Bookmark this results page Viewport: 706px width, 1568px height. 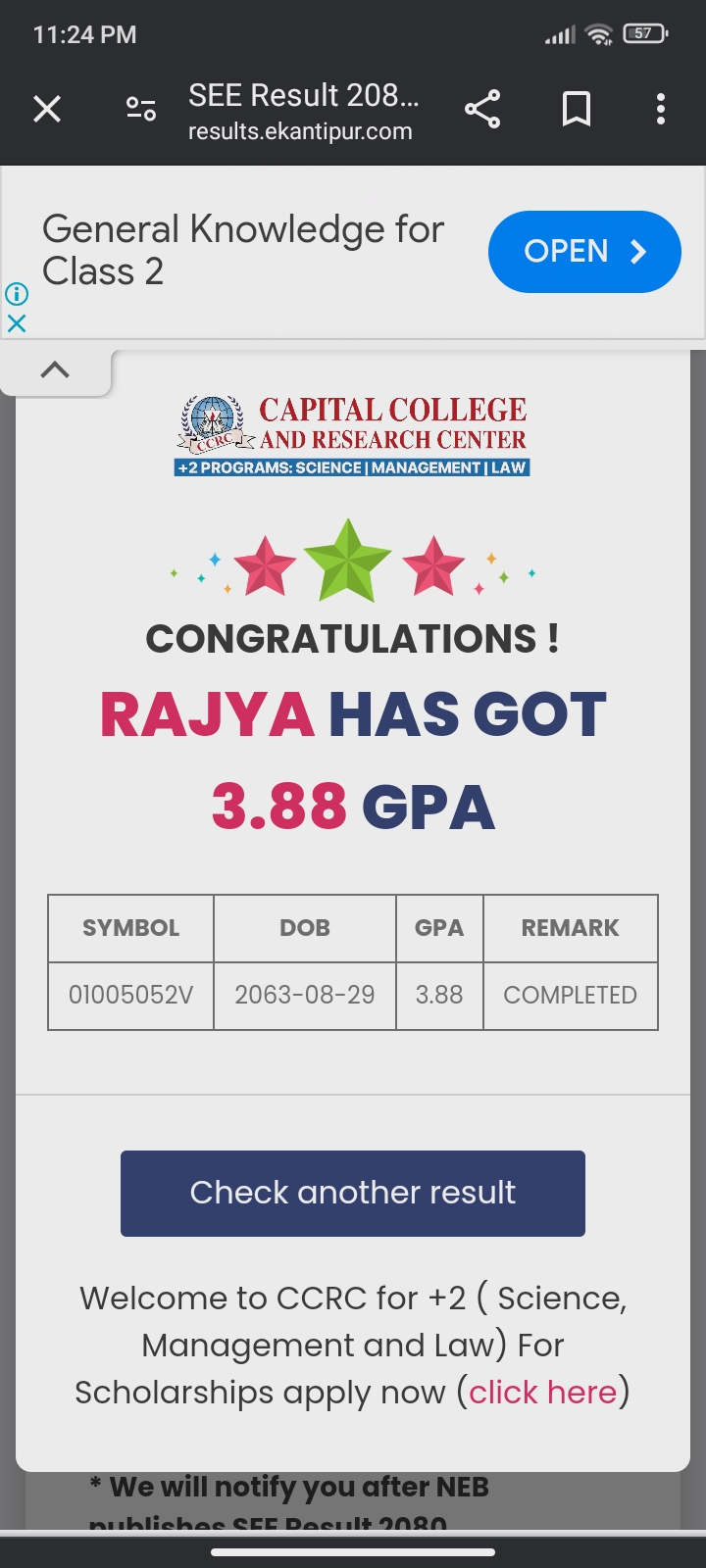pyautogui.click(x=577, y=109)
